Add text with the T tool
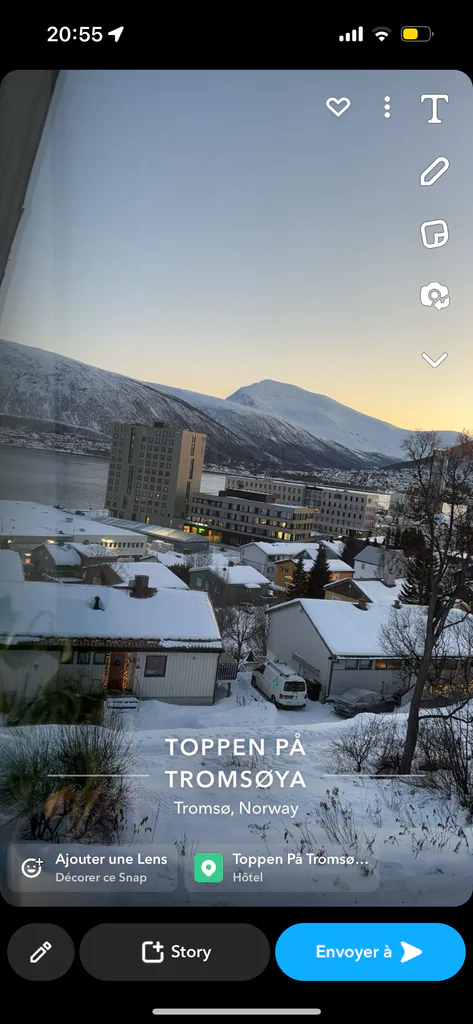Image resolution: width=473 pixels, height=1024 pixels. [x=434, y=108]
